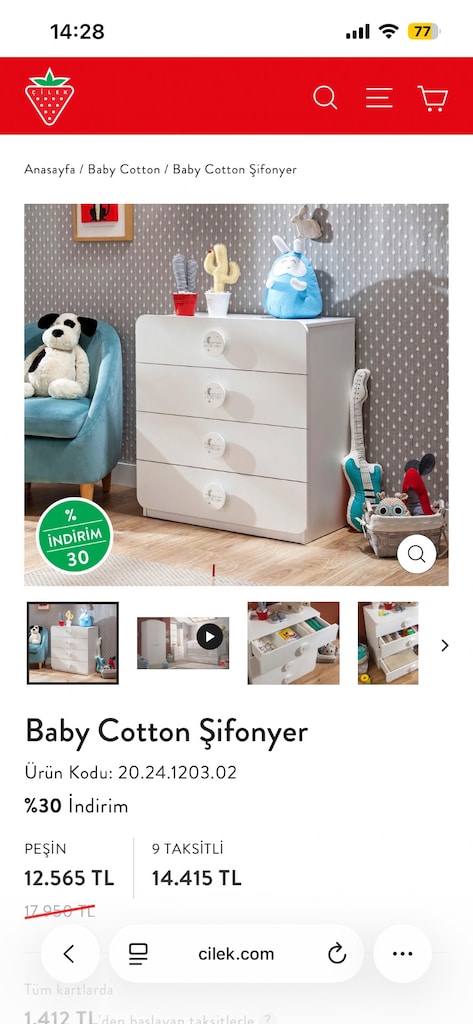Select the fourth thumbnail with open drawers
The width and height of the screenshot is (473, 1024).
click(x=388, y=643)
